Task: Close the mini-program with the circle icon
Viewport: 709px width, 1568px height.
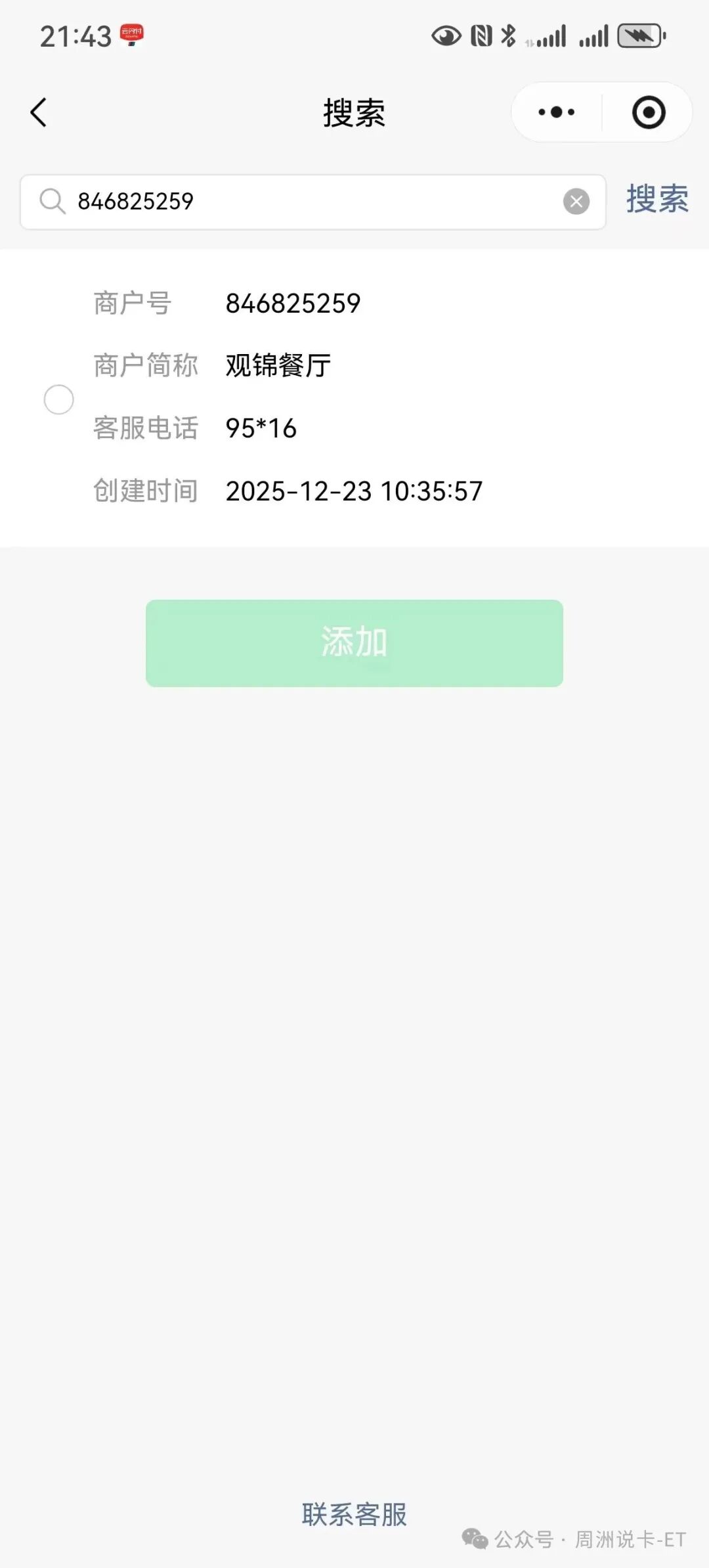Action: (649, 112)
